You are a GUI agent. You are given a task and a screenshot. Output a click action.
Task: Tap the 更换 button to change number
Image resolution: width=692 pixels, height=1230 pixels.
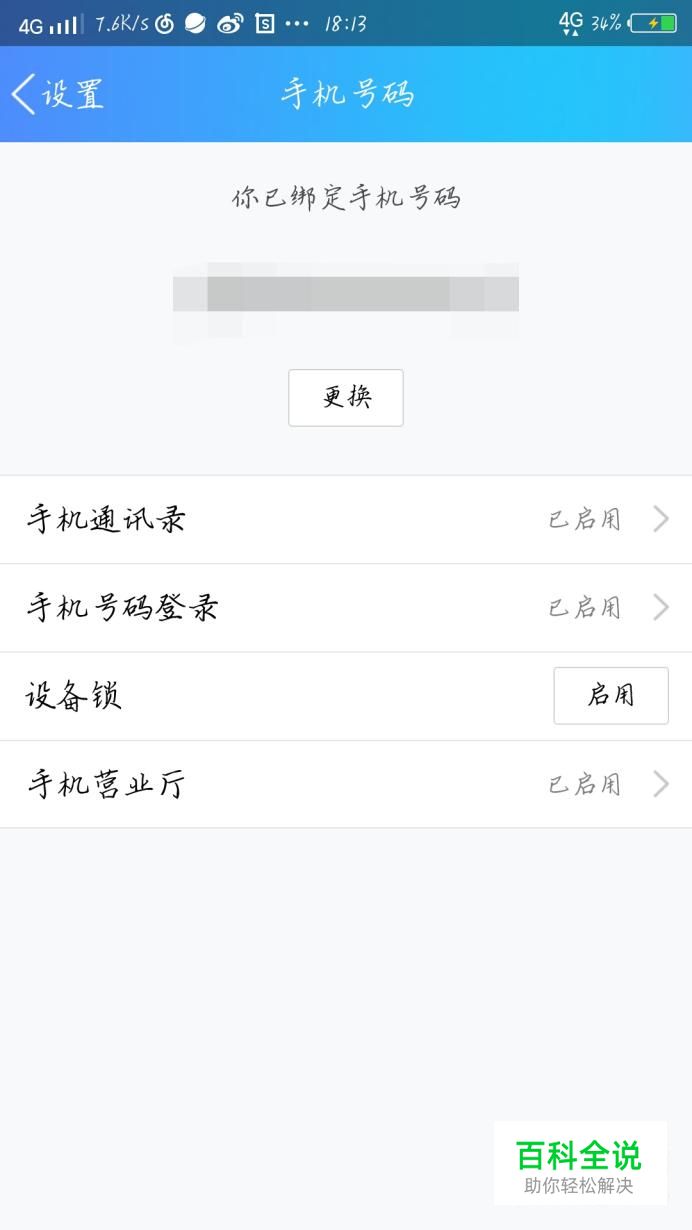(x=346, y=398)
